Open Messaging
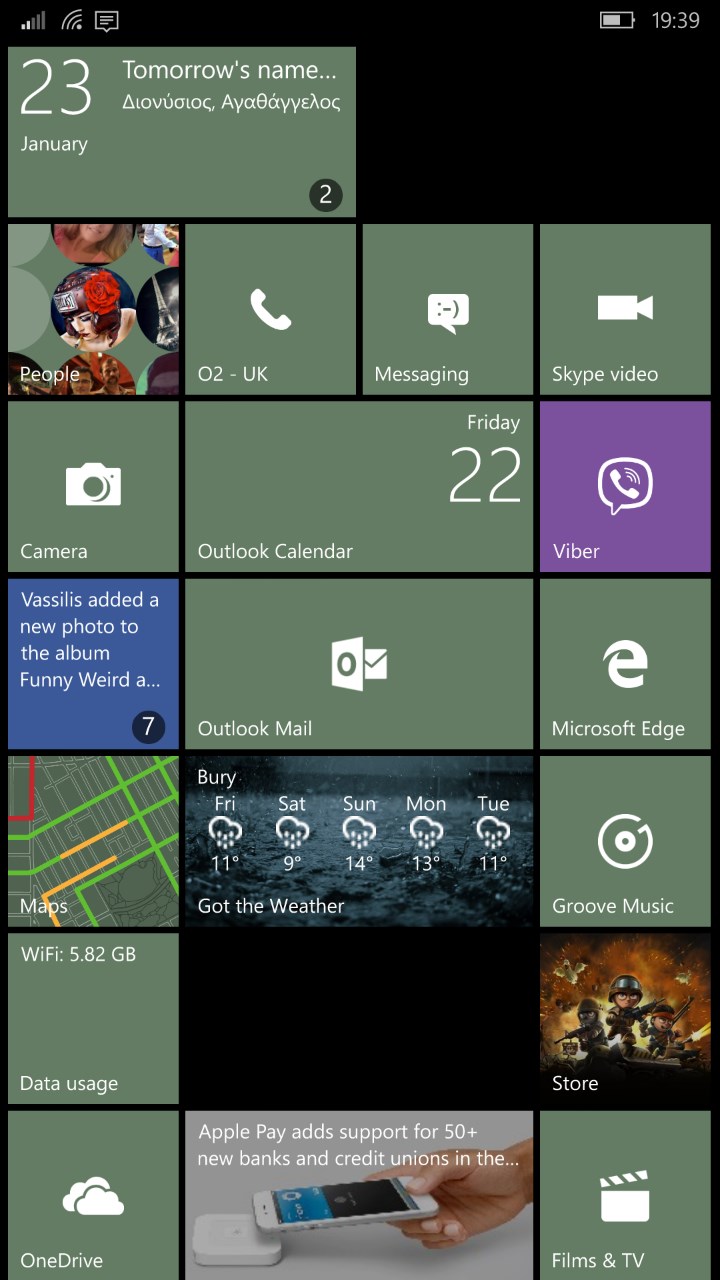Screen dimensions: 720x1280 (x=447, y=309)
